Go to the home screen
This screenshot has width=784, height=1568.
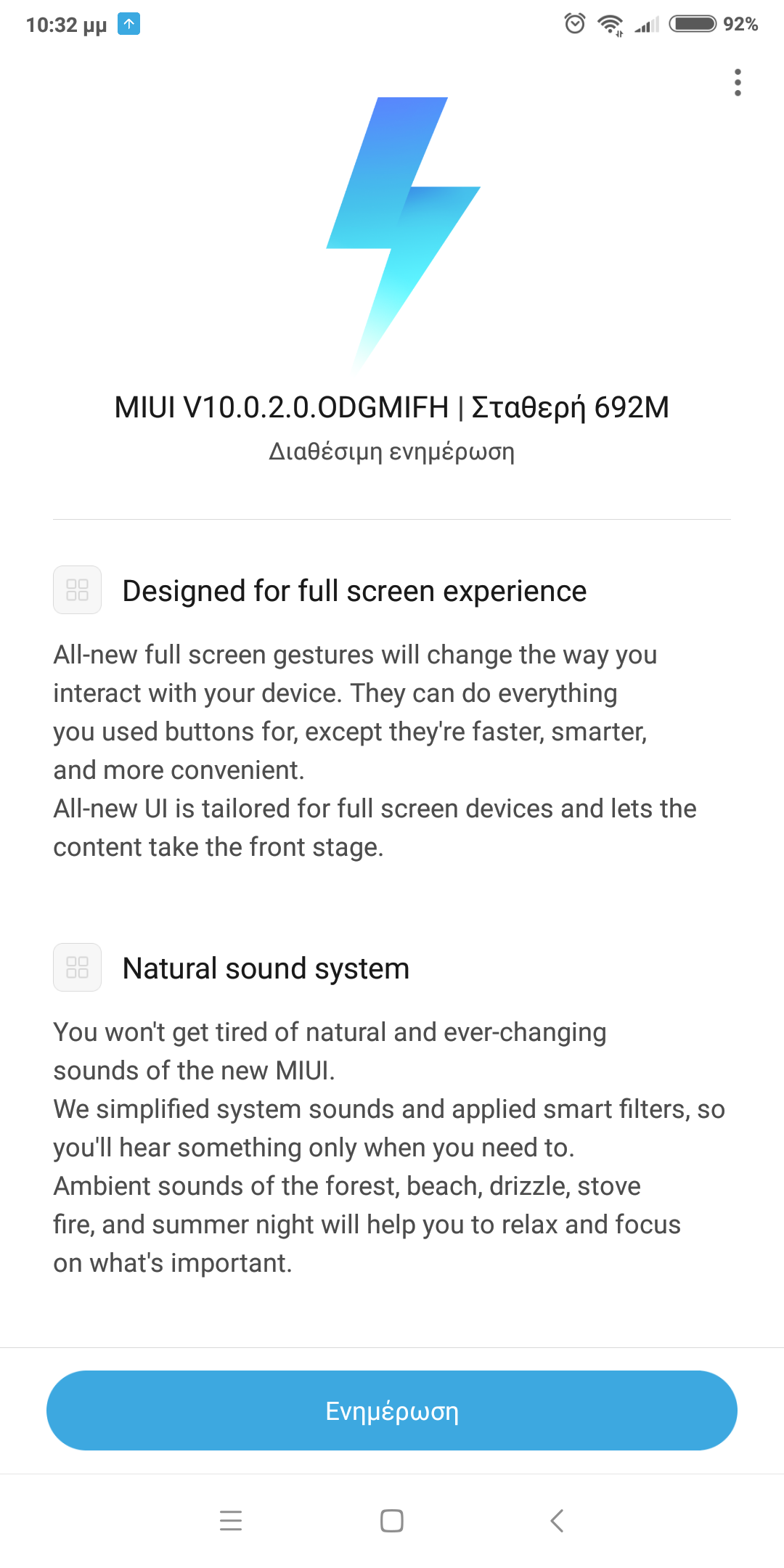click(x=392, y=1520)
